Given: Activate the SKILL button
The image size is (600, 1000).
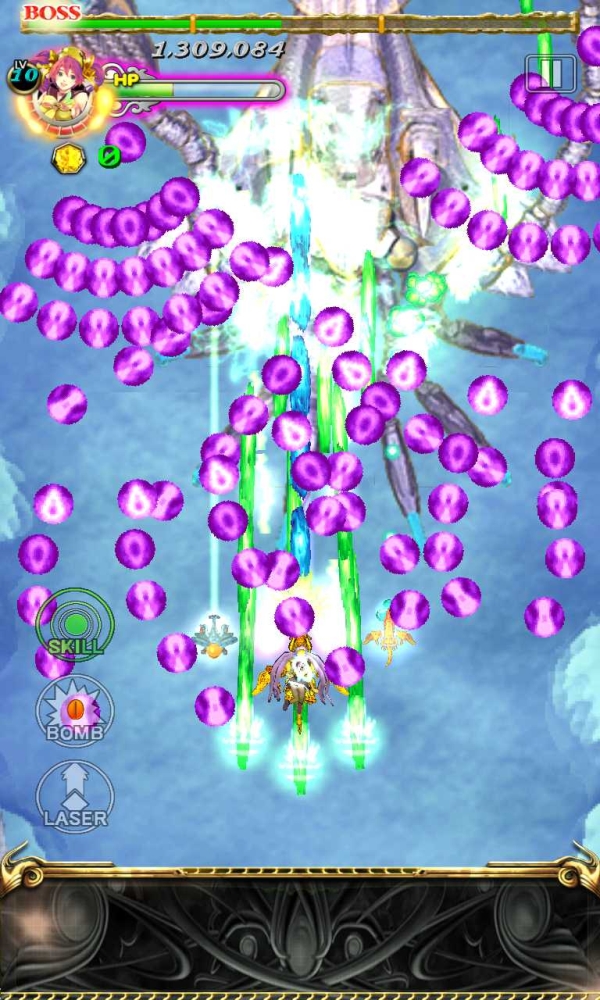Looking at the screenshot, I should click(x=75, y=626).
